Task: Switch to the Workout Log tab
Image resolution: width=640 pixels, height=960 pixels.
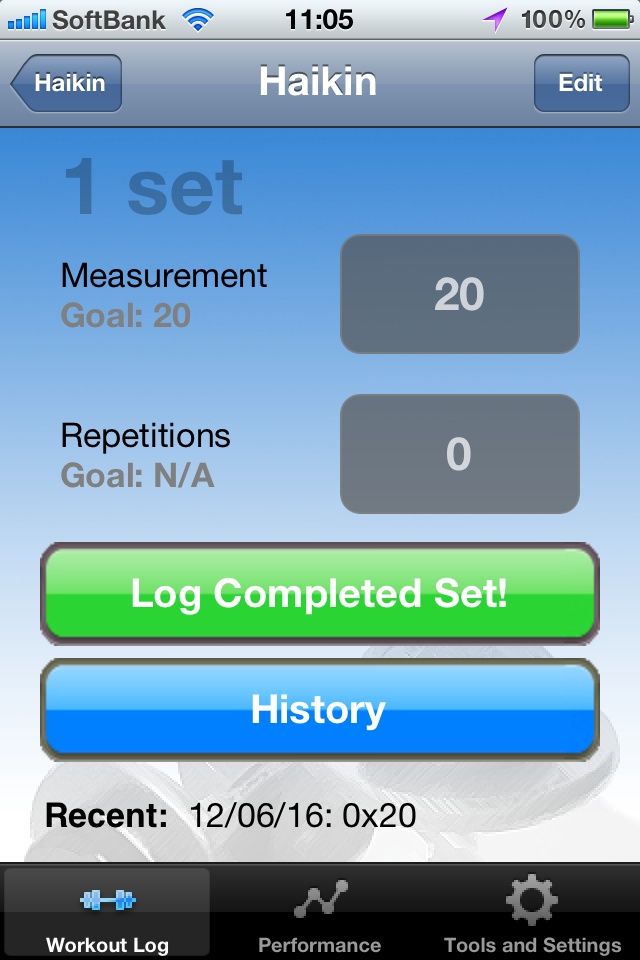Action: tap(107, 912)
